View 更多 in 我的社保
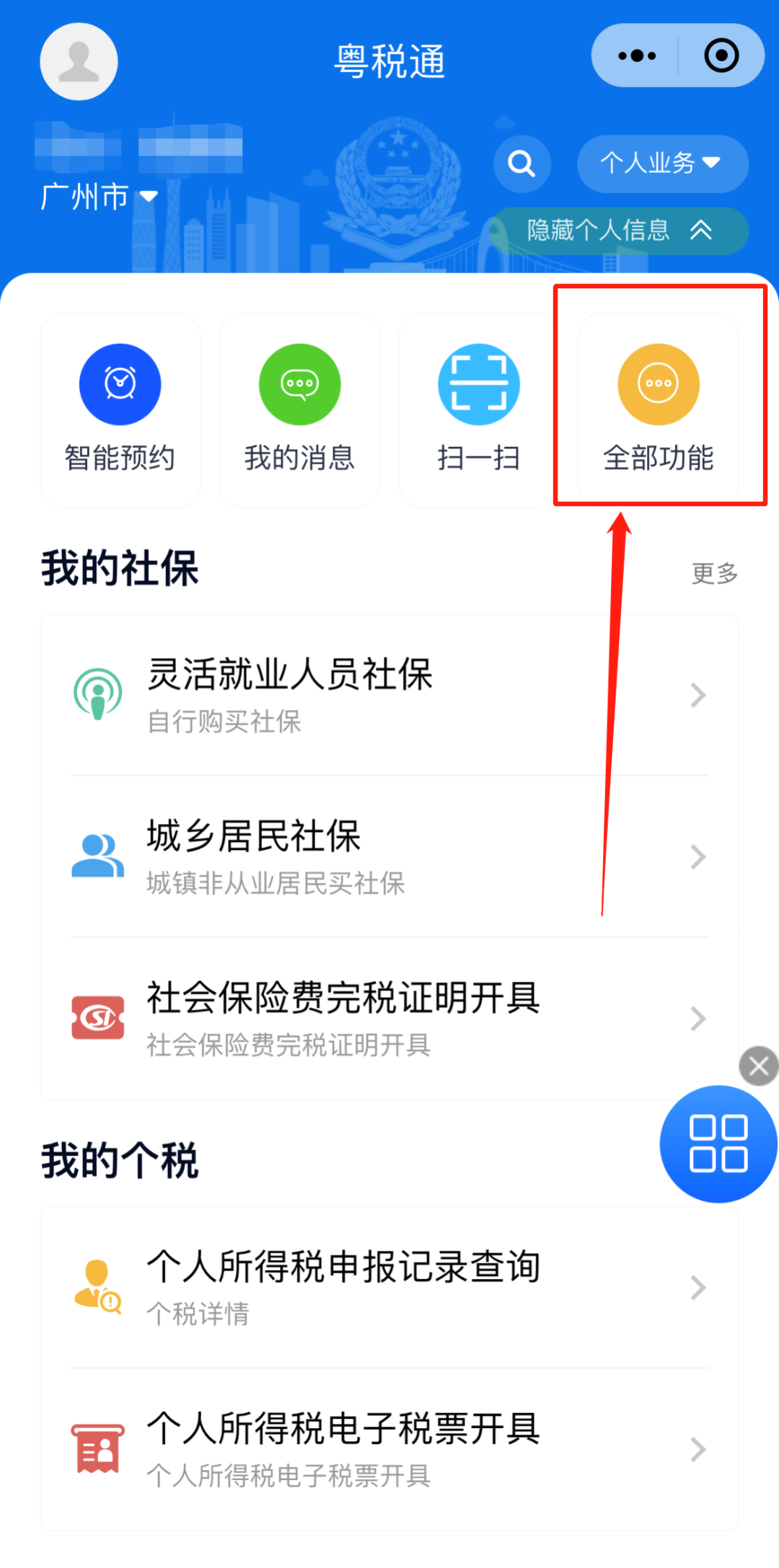The image size is (779, 1568). pos(714,574)
